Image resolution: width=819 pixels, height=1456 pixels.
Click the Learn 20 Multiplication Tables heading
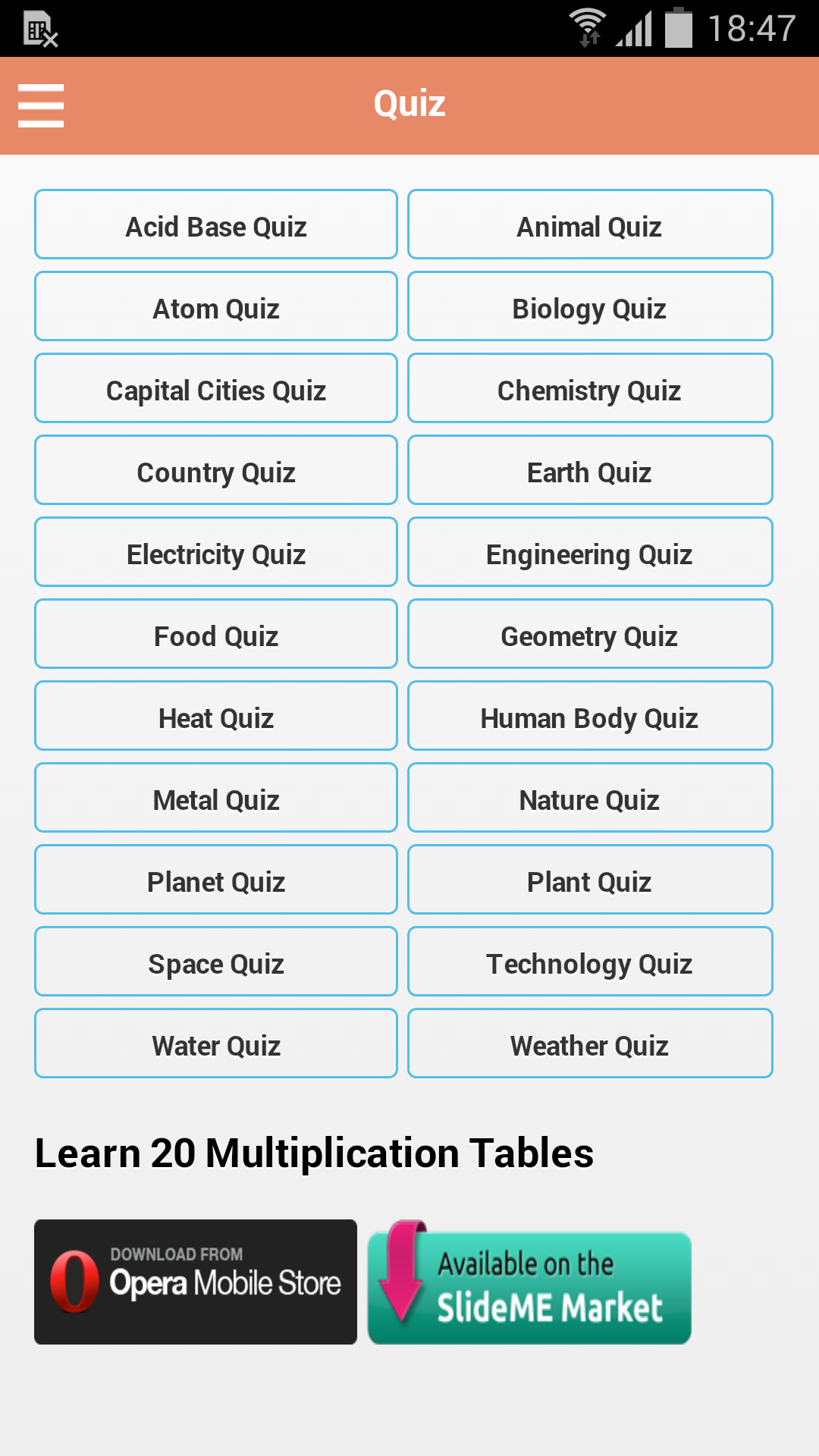[x=315, y=1153]
